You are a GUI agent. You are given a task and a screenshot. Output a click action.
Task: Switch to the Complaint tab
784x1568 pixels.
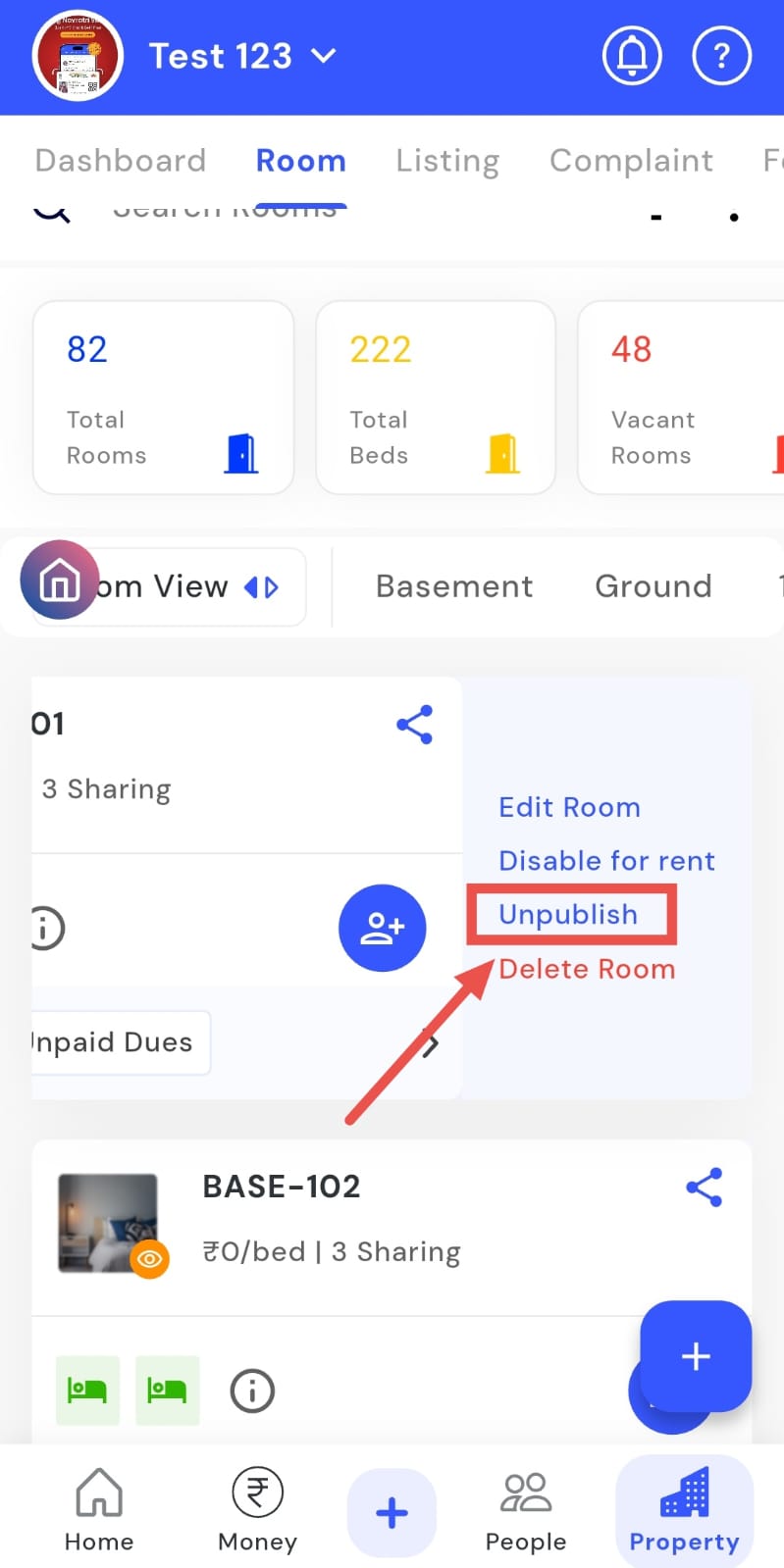click(631, 160)
